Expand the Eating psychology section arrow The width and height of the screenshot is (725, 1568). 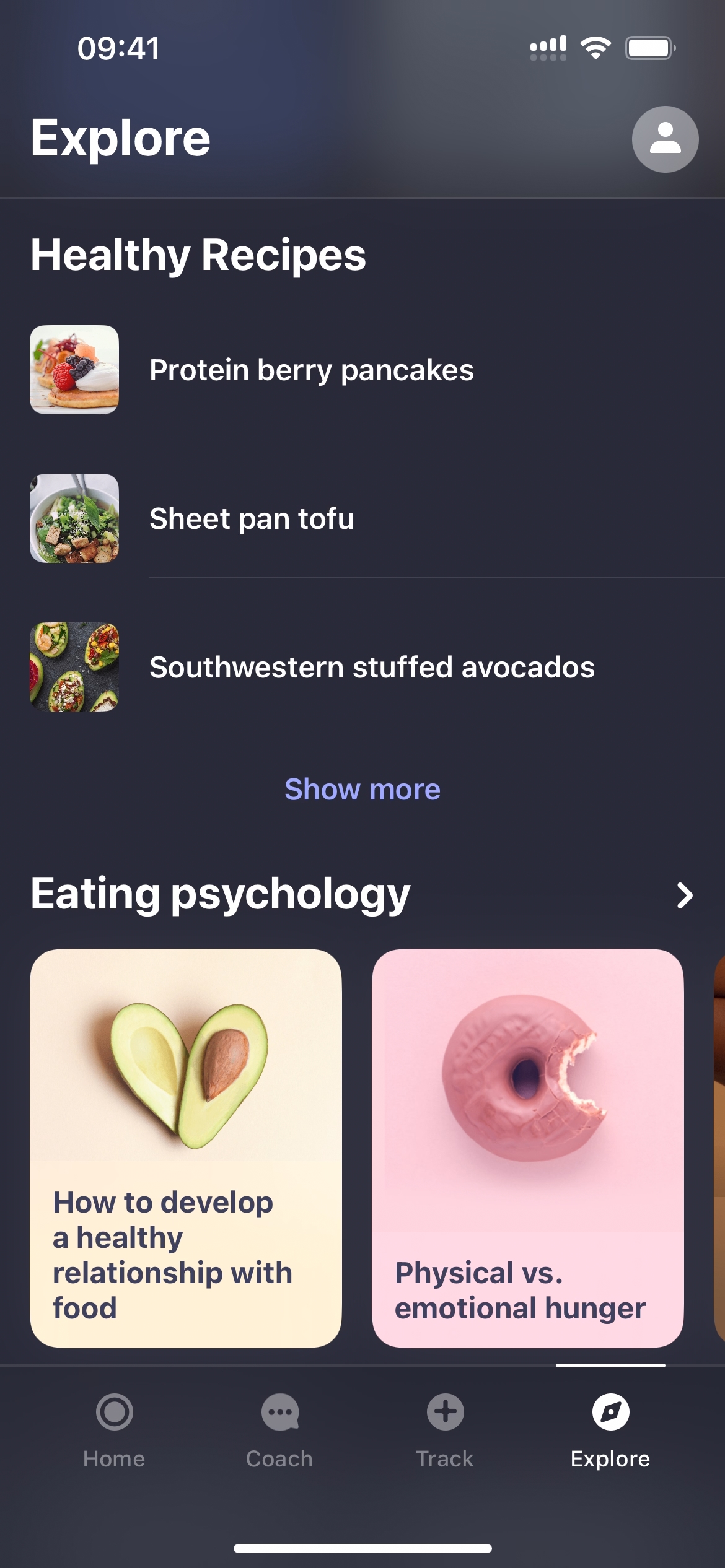coord(684,895)
